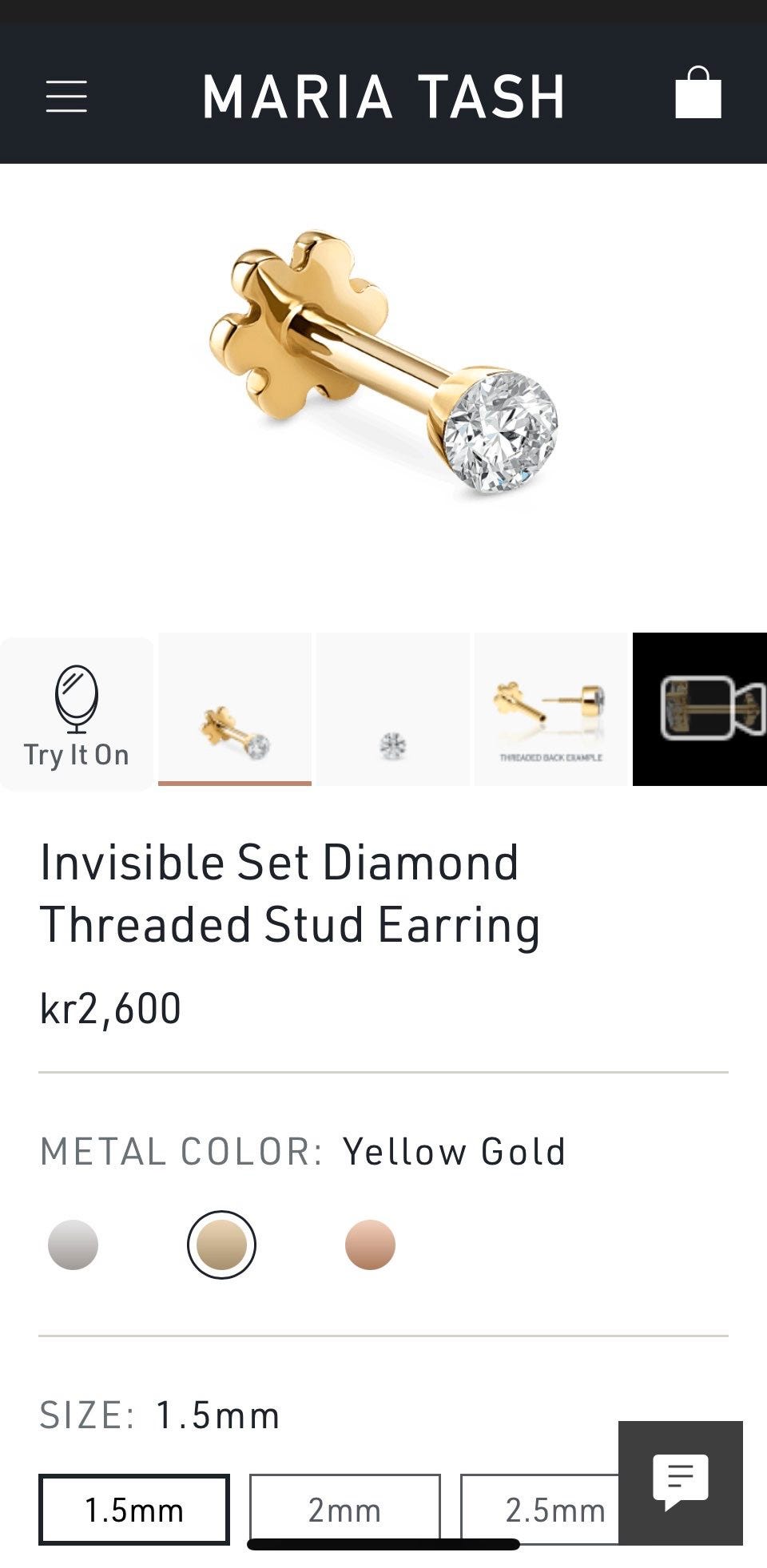Image resolution: width=767 pixels, height=1568 pixels.
Task: View the threaded back example image
Action: point(551,709)
